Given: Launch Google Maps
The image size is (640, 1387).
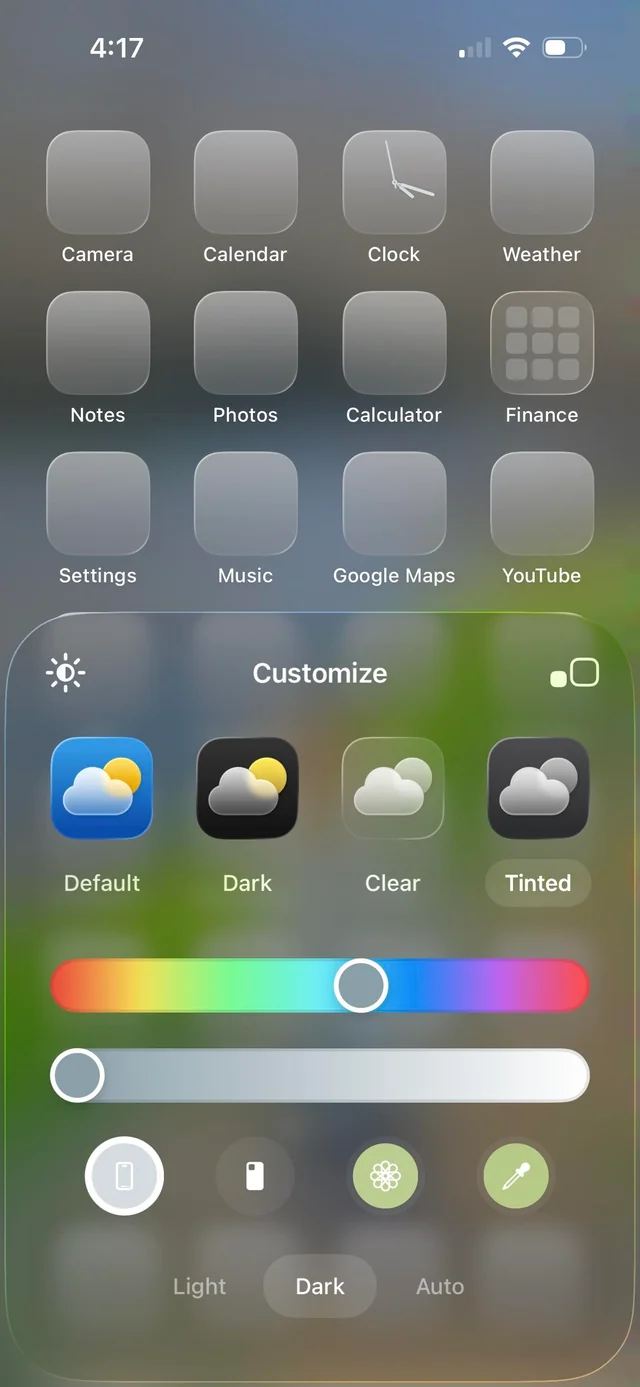Looking at the screenshot, I should pyautogui.click(x=394, y=503).
